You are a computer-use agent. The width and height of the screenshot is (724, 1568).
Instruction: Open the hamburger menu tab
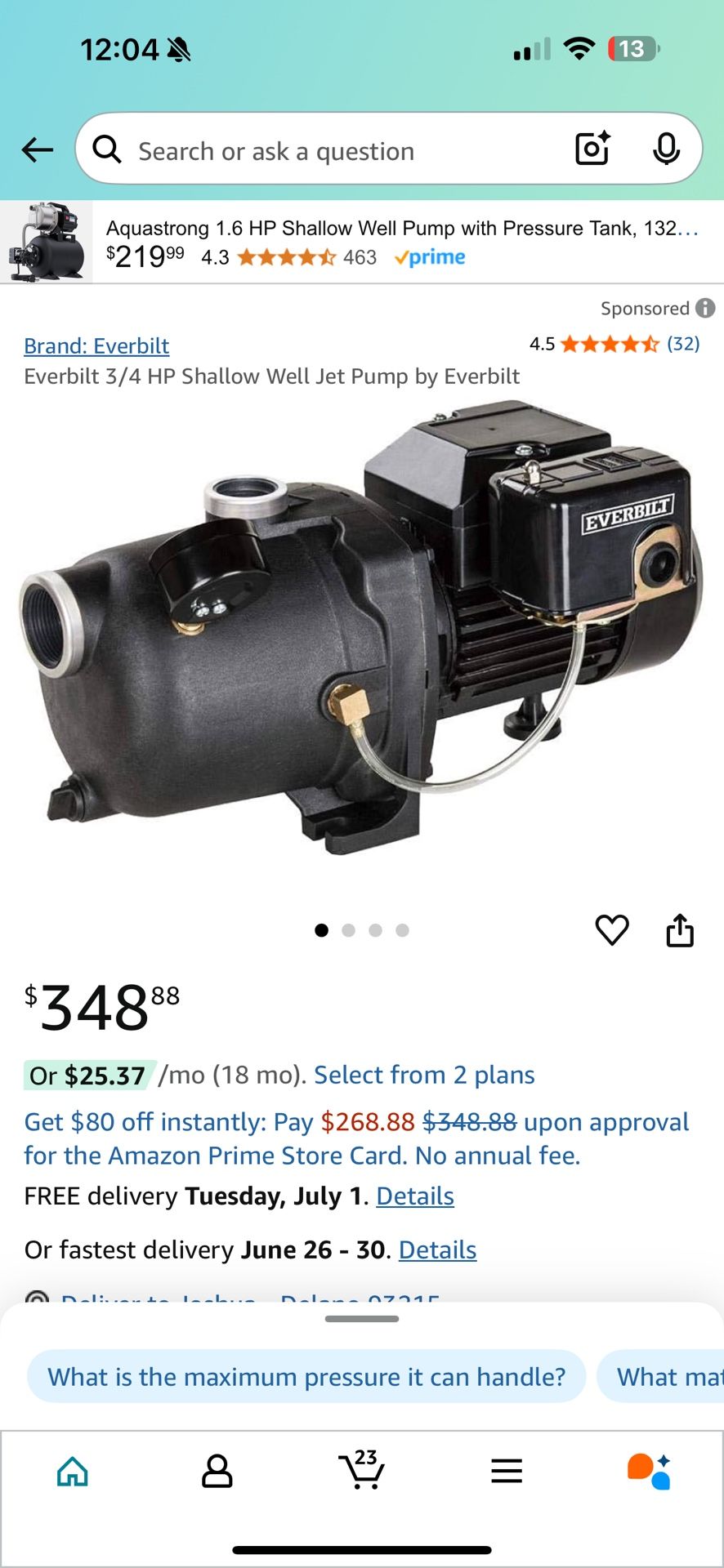click(x=507, y=1472)
